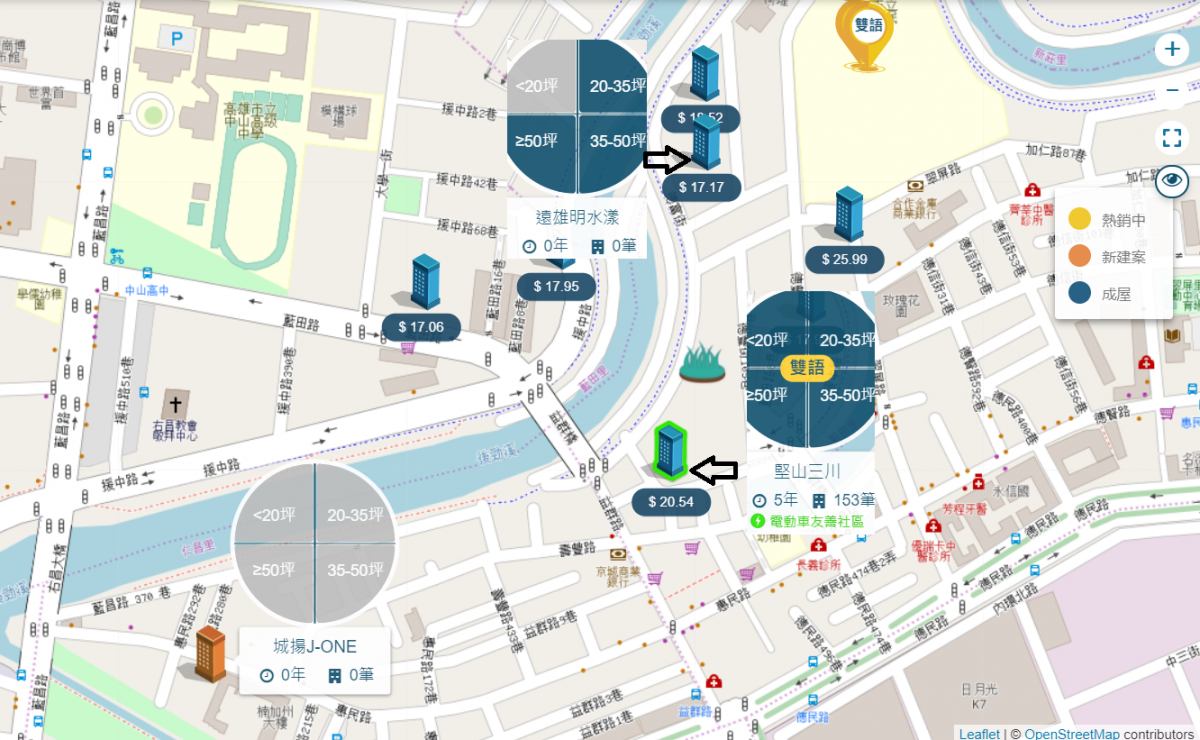Zoom out of the map
Image resolution: width=1200 pixels, height=740 pixels.
point(1172,91)
